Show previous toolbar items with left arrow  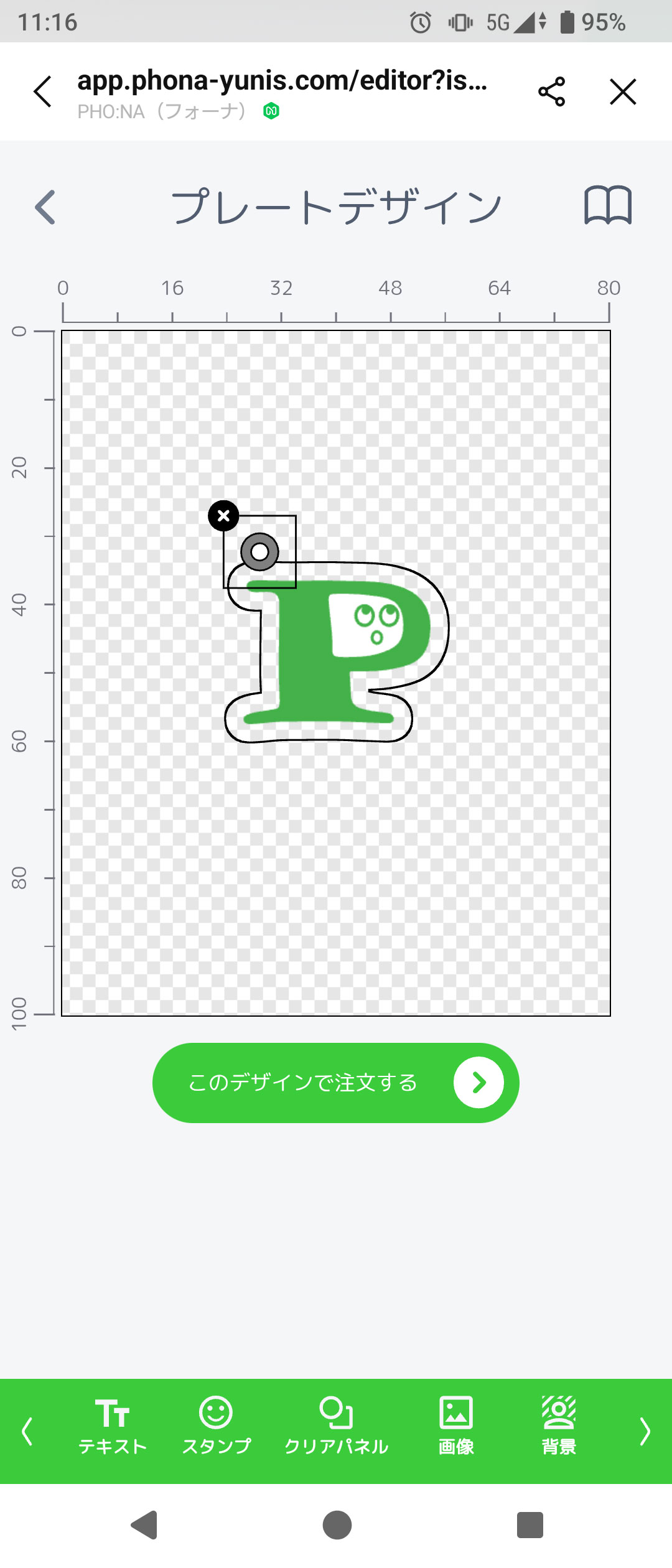[27, 1431]
